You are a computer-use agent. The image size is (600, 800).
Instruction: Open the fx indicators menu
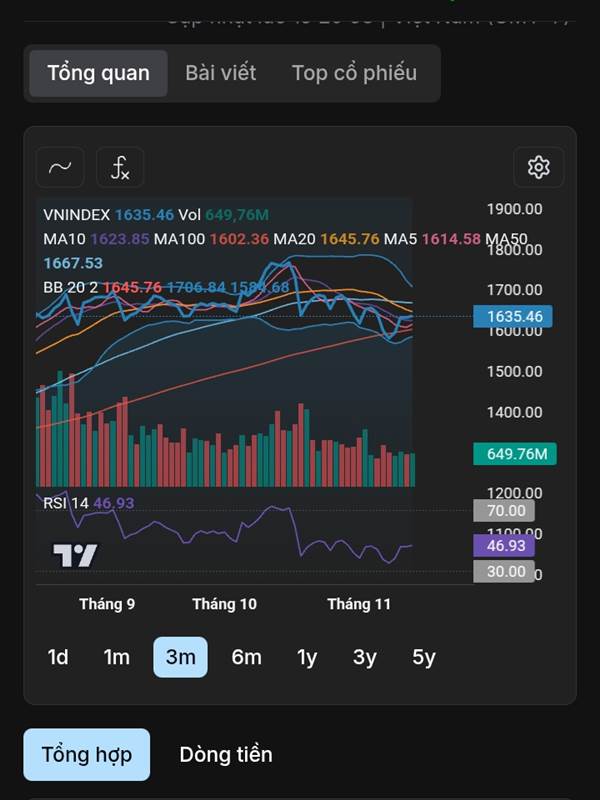point(120,167)
